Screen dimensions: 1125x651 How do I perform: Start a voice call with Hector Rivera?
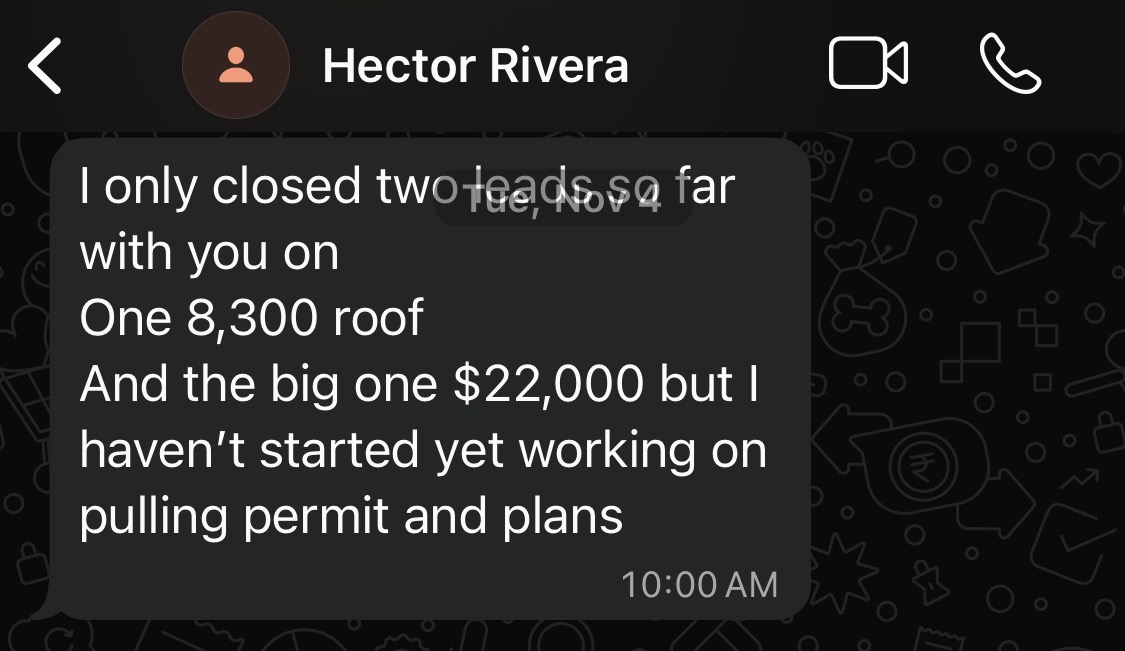point(1010,63)
